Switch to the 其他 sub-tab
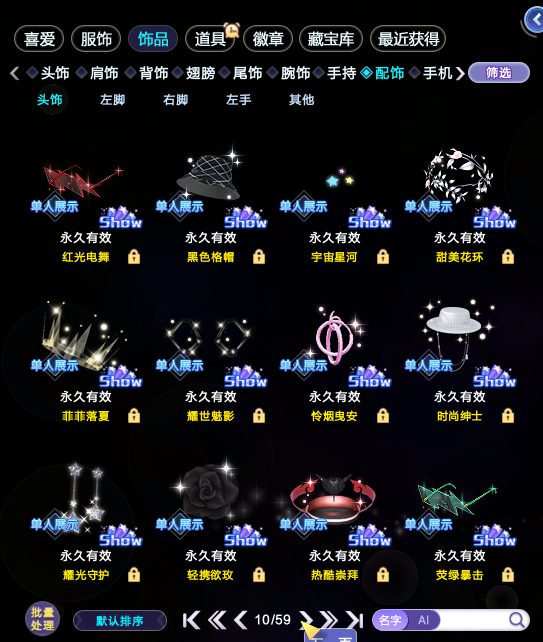This screenshot has width=543, height=642. point(301,99)
